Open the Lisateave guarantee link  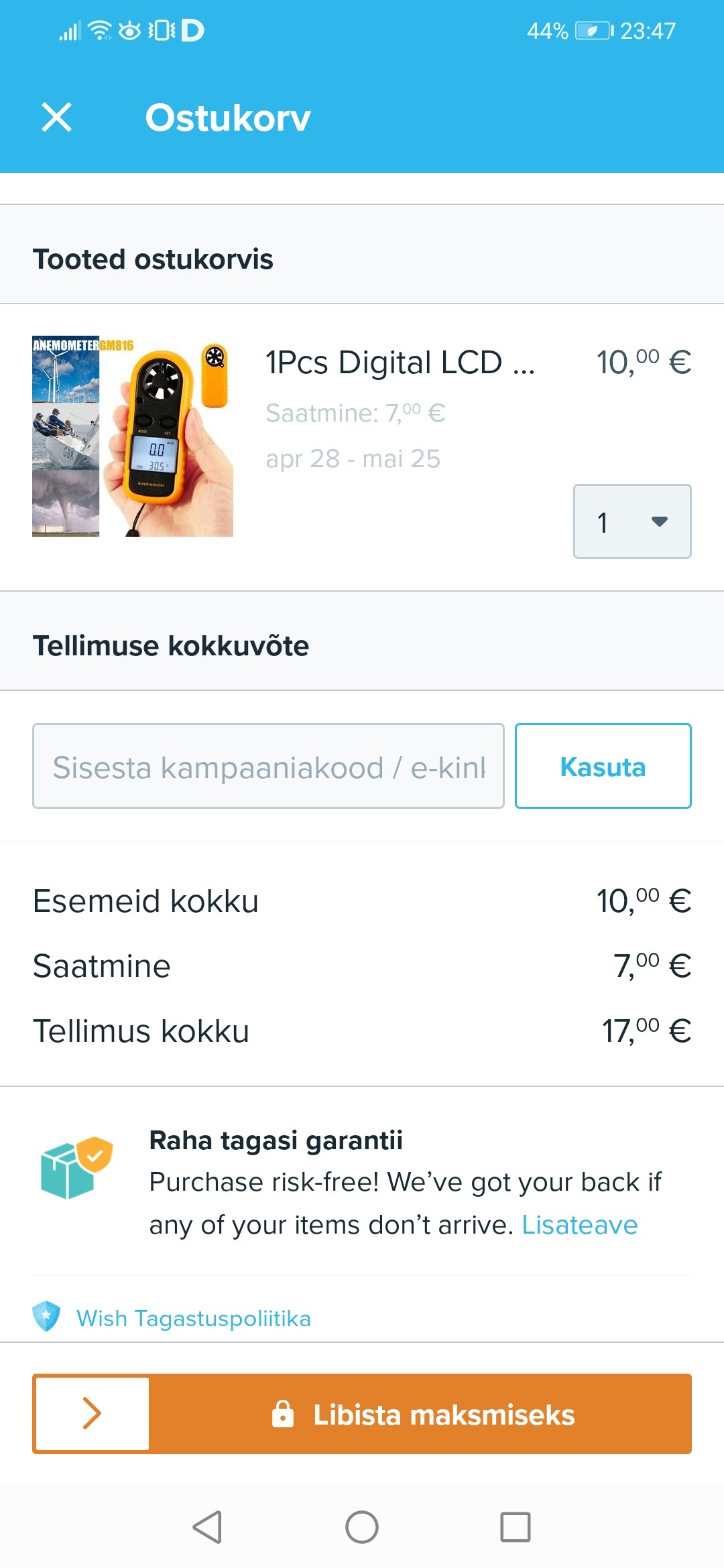tap(579, 1225)
